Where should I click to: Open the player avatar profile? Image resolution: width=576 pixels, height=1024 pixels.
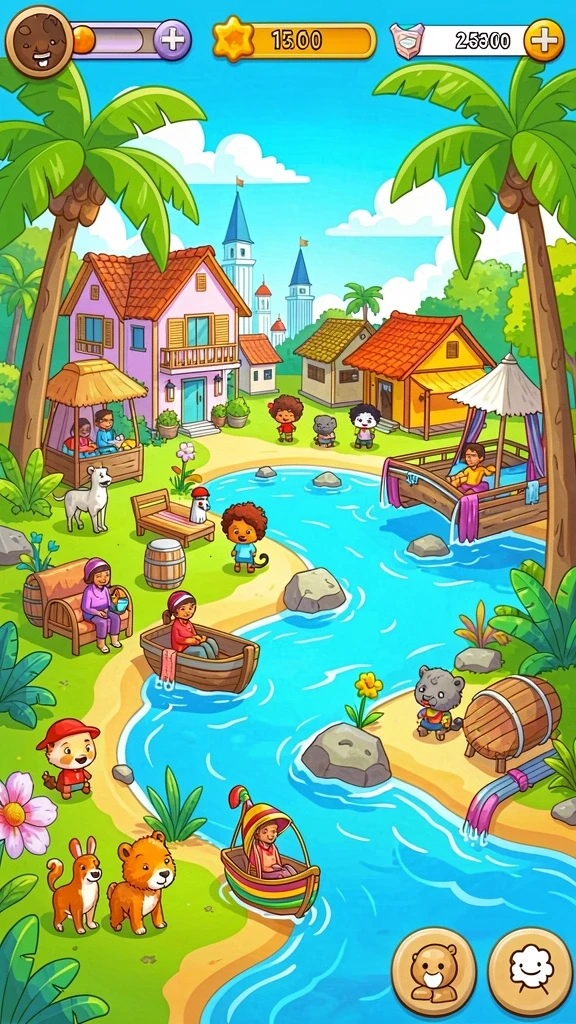tap(39, 42)
